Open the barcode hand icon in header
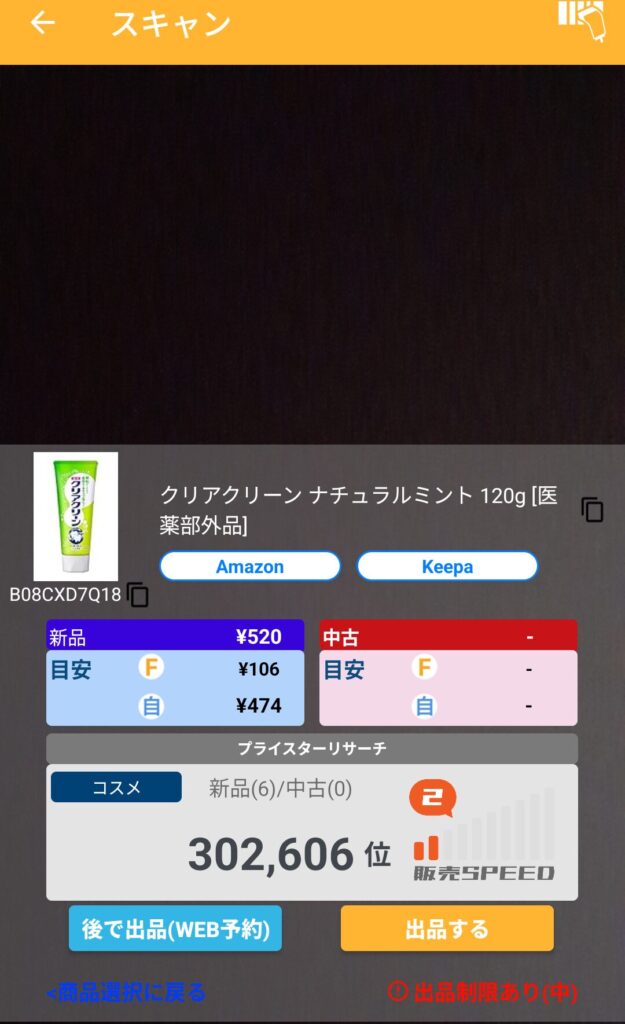 pyautogui.click(x=582, y=21)
